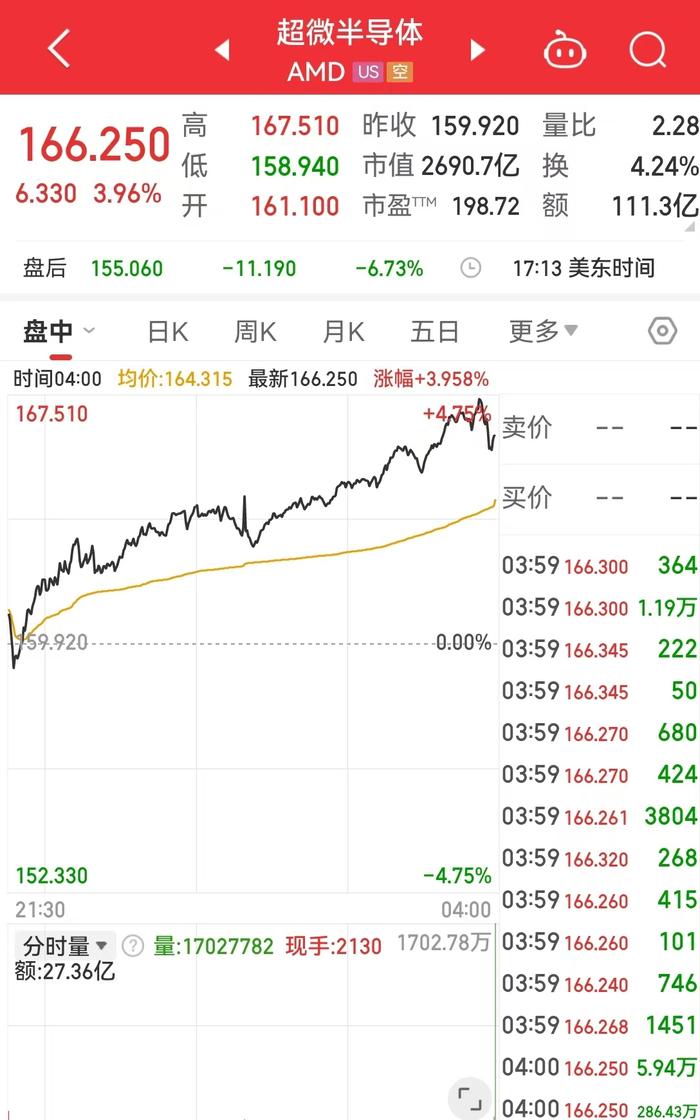Switch to the next stock with right triangle
Image resolution: width=700 pixels, height=1120 pixels.
coord(477,50)
